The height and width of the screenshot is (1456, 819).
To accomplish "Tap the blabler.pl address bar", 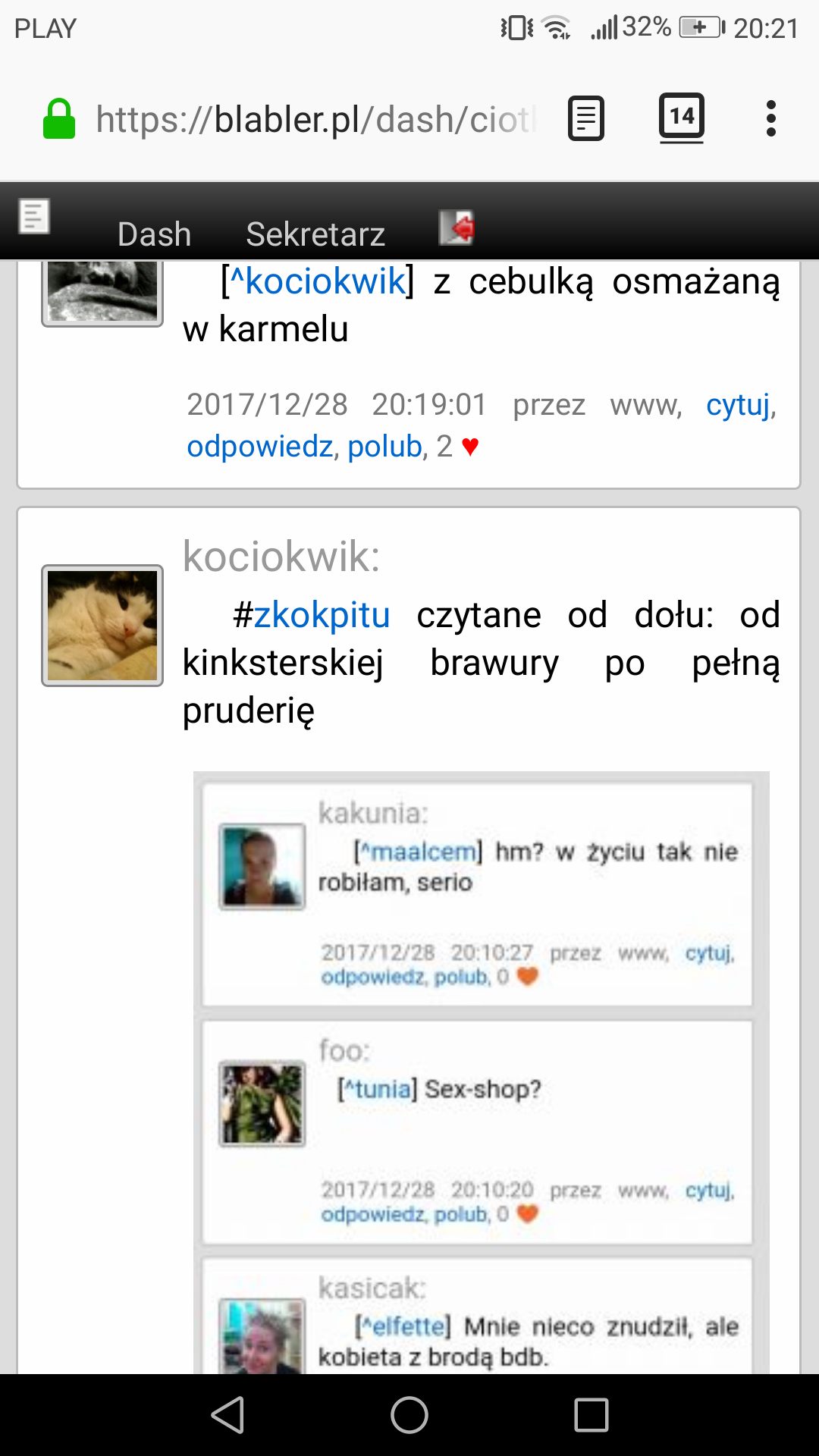I will (x=315, y=120).
